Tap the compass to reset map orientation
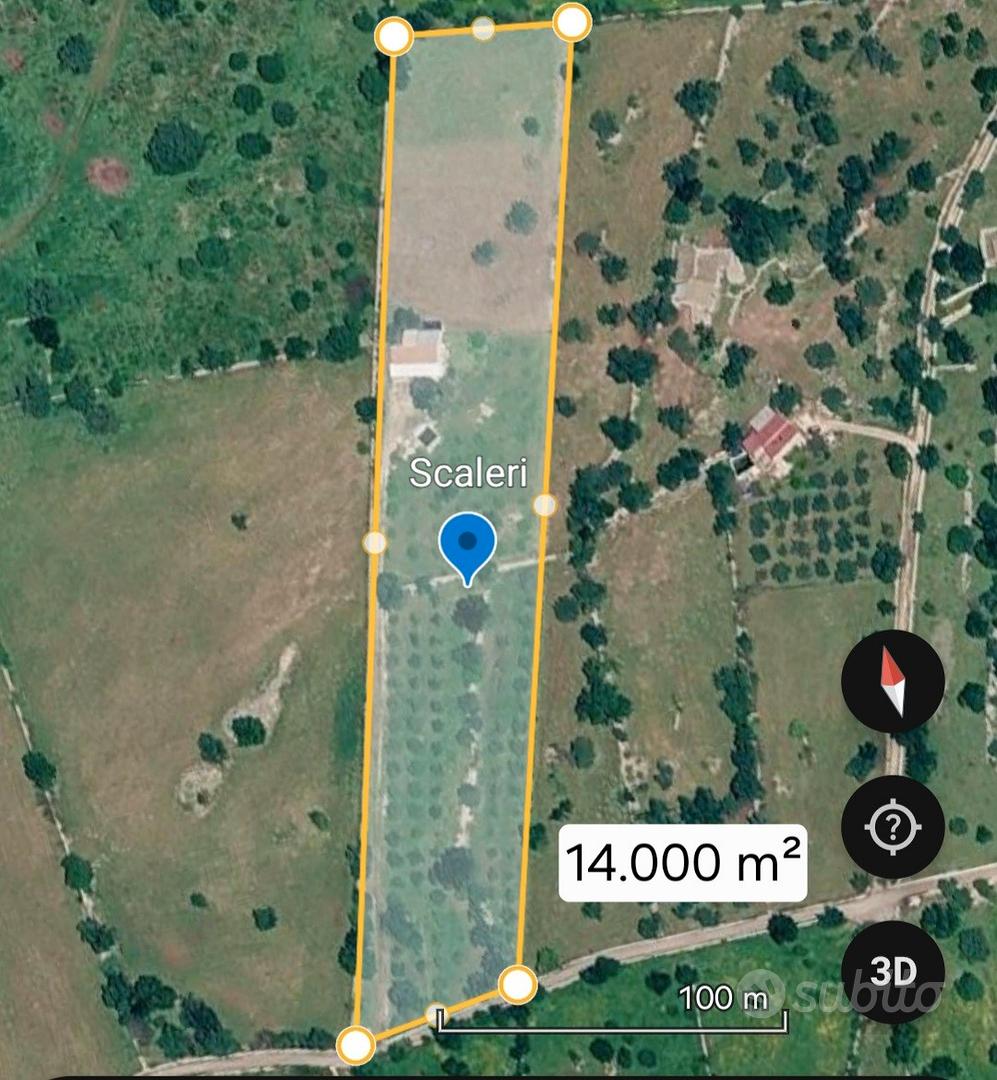The width and height of the screenshot is (997, 1080). click(892, 681)
